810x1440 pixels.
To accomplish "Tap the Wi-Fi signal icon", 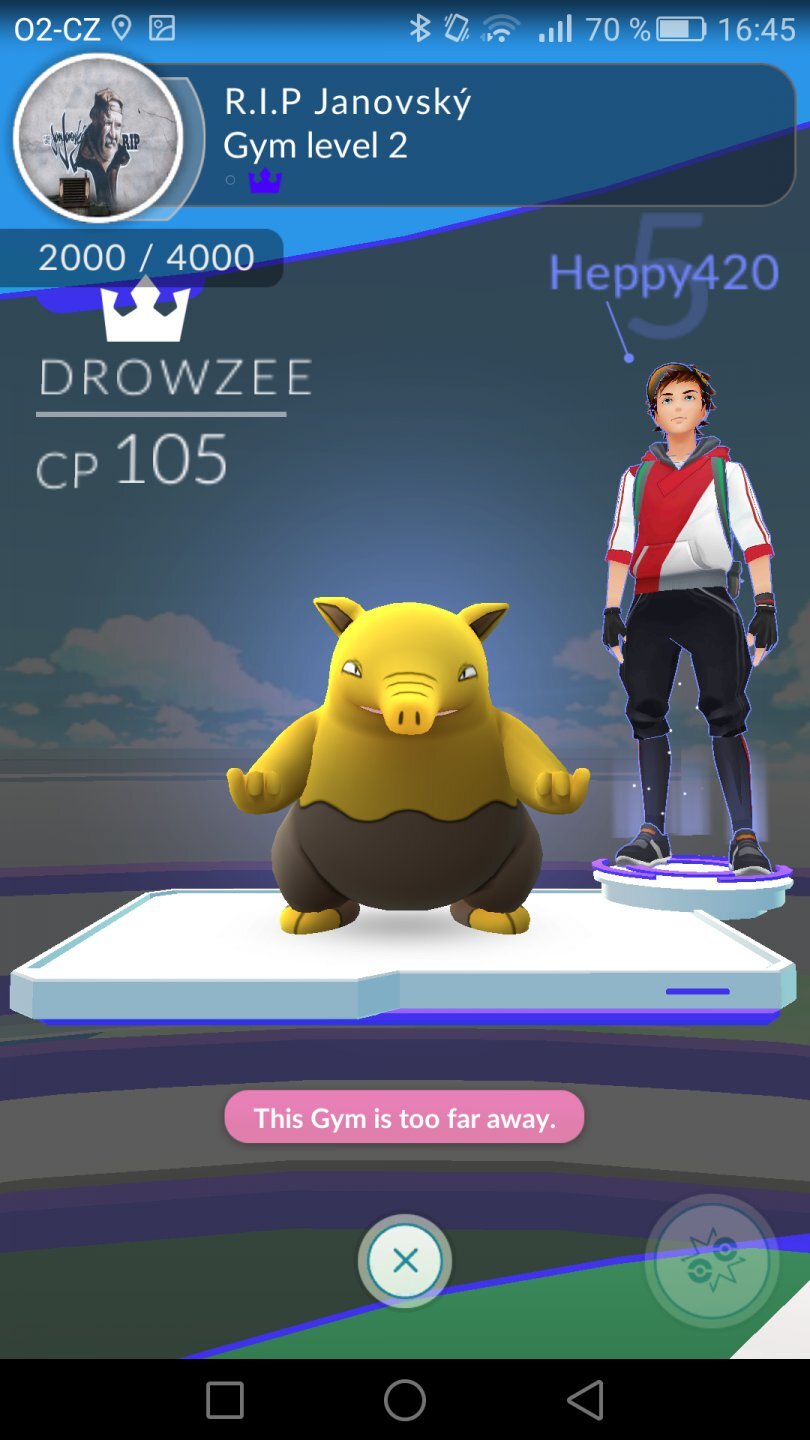I will coord(500,27).
